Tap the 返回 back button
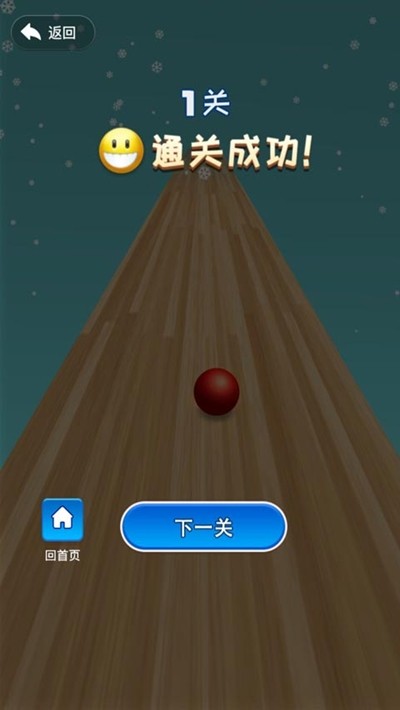 click(x=53, y=33)
